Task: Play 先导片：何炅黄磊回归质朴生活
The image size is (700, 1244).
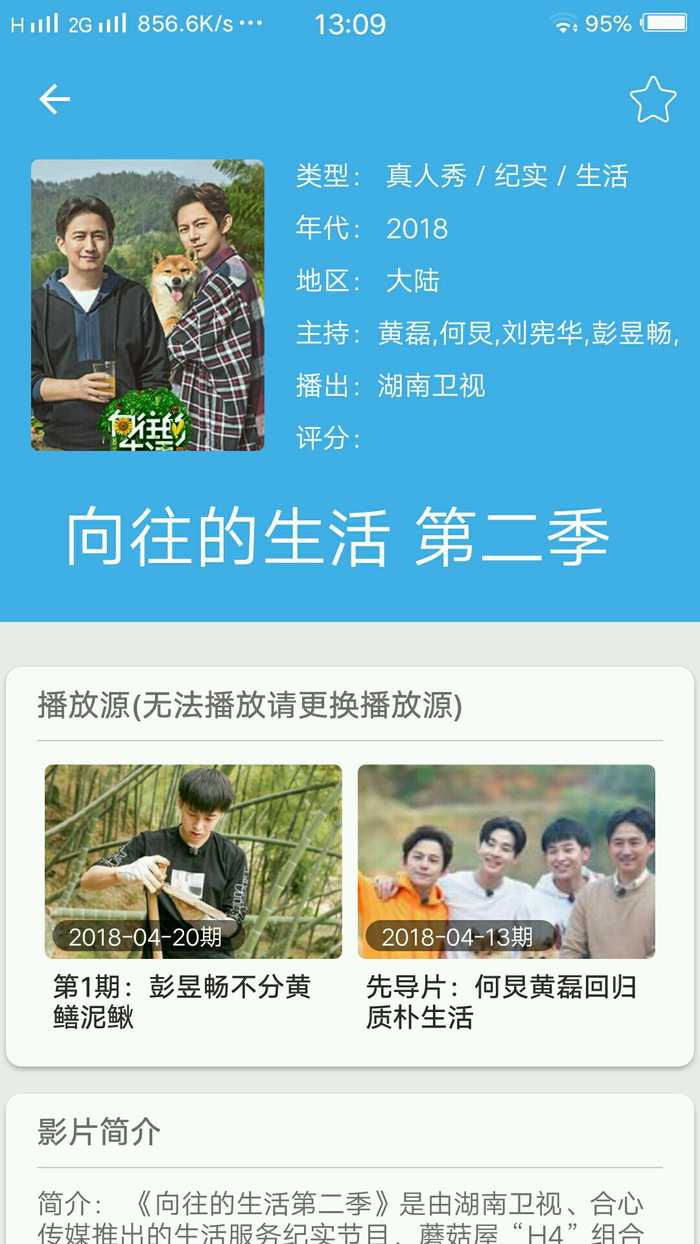Action: point(506,862)
